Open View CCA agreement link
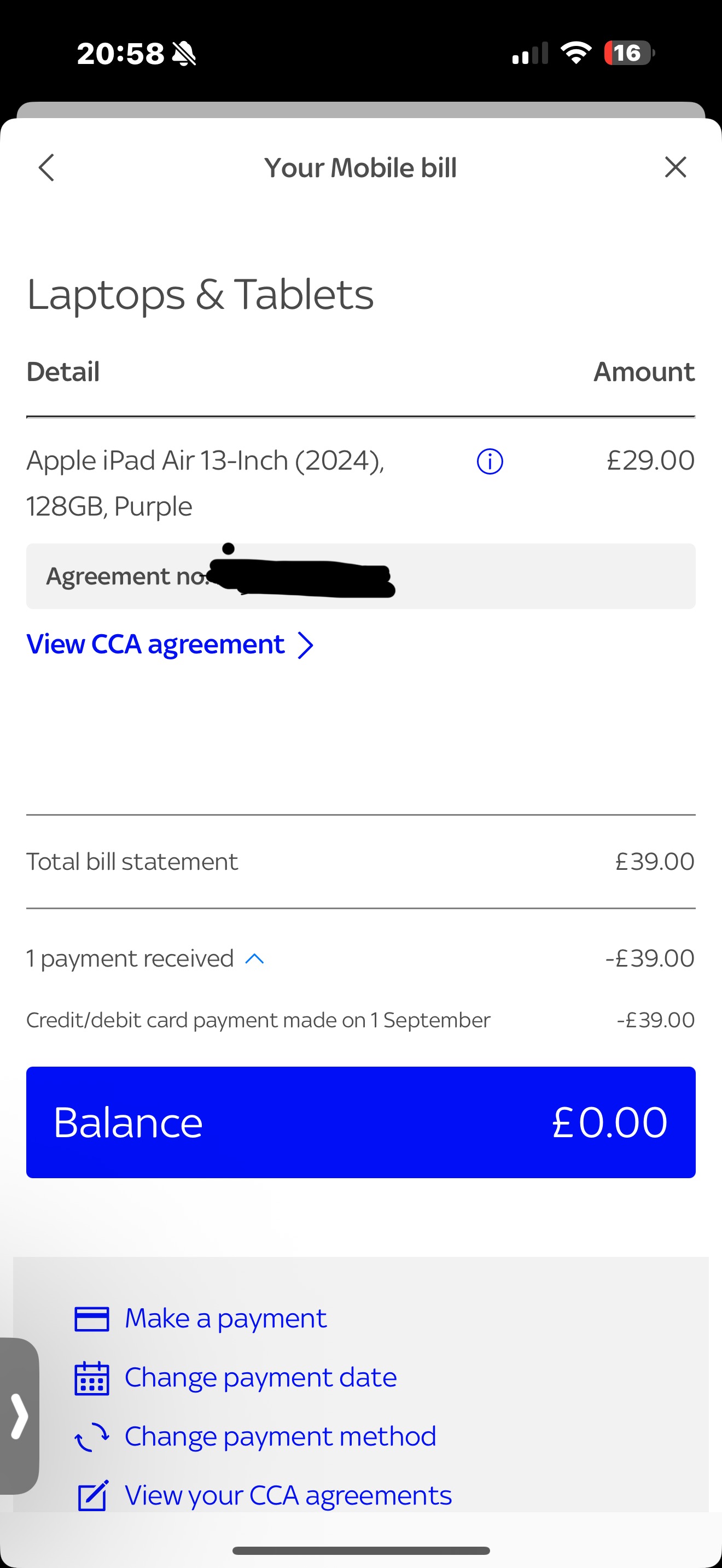Viewport: 722px width, 1568px height. (169, 645)
